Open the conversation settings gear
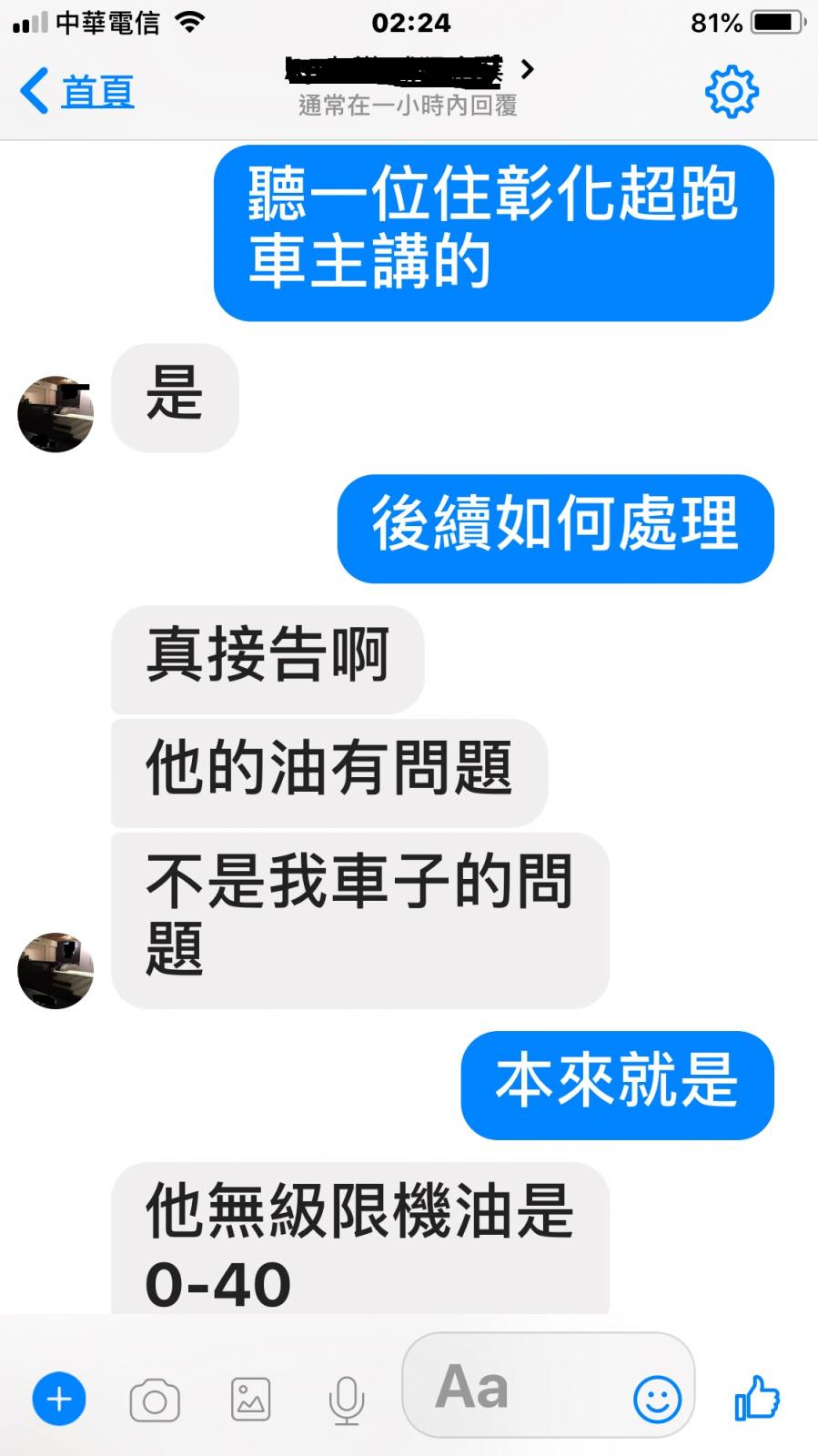The height and width of the screenshot is (1456, 818). click(732, 92)
